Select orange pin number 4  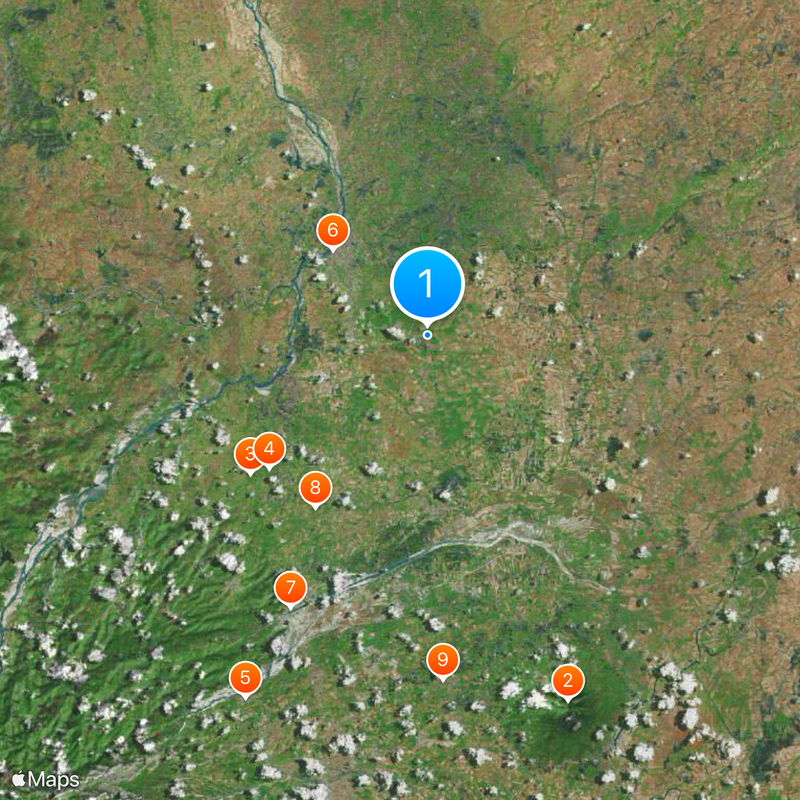(270, 449)
